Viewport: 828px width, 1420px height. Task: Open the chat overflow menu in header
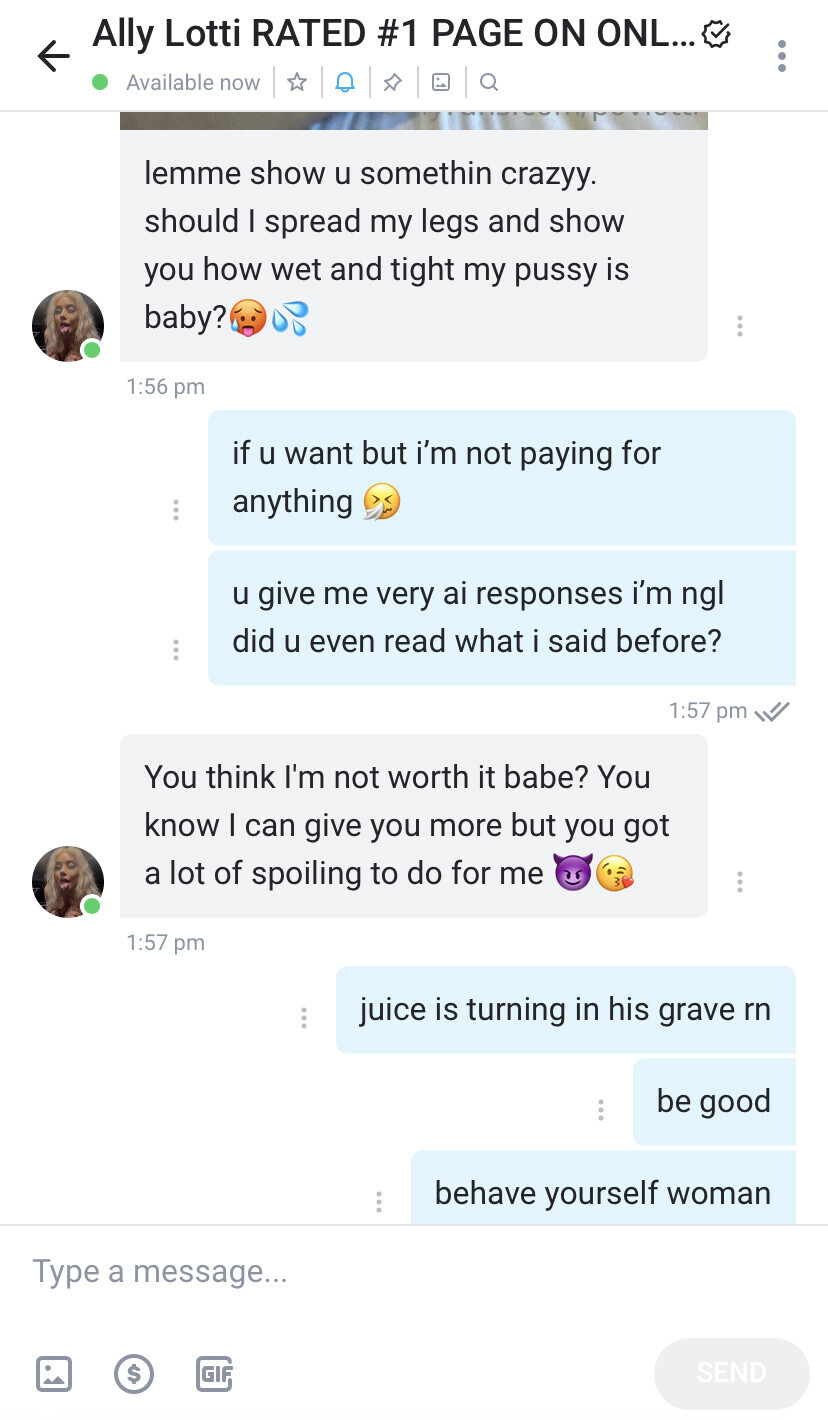point(781,56)
